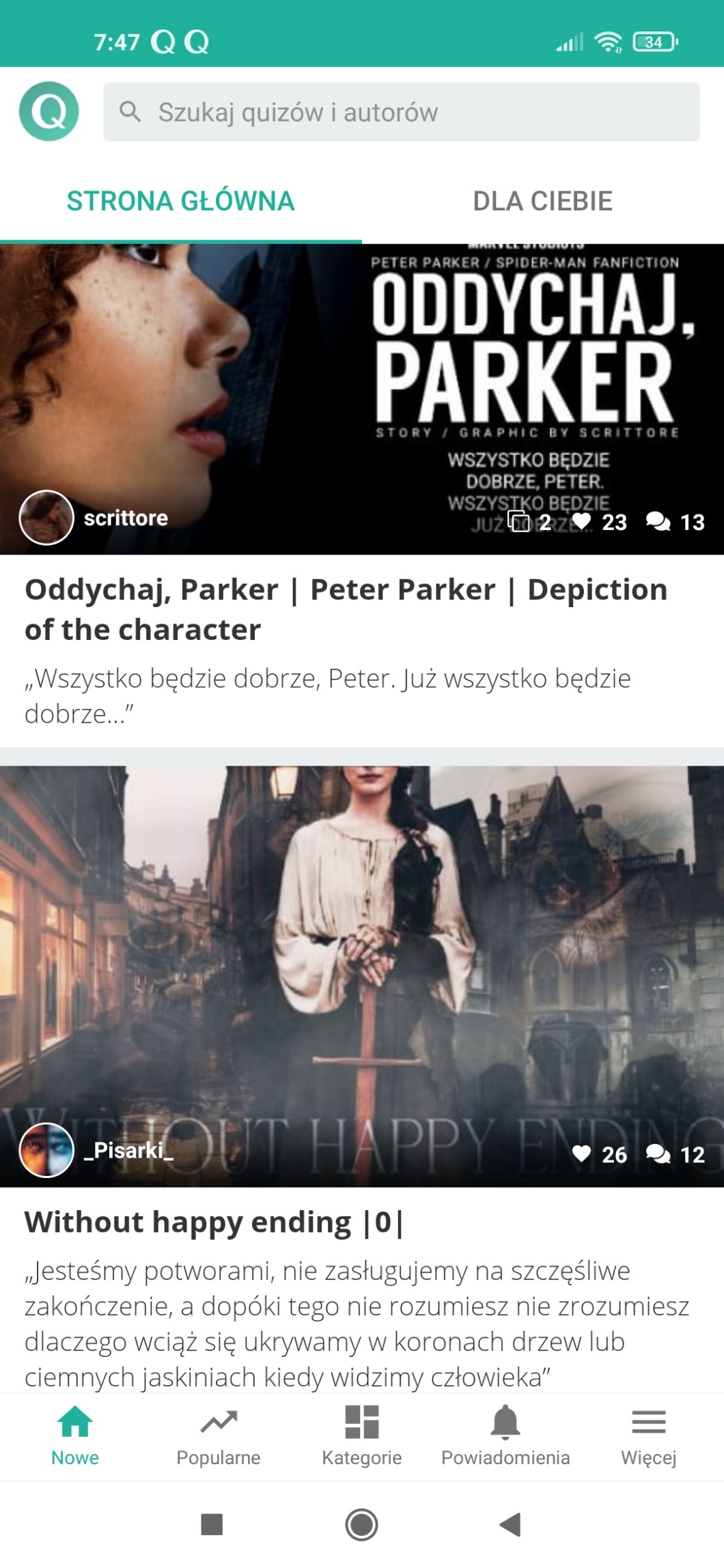Select the Strona Główna tab

pyautogui.click(x=180, y=201)
